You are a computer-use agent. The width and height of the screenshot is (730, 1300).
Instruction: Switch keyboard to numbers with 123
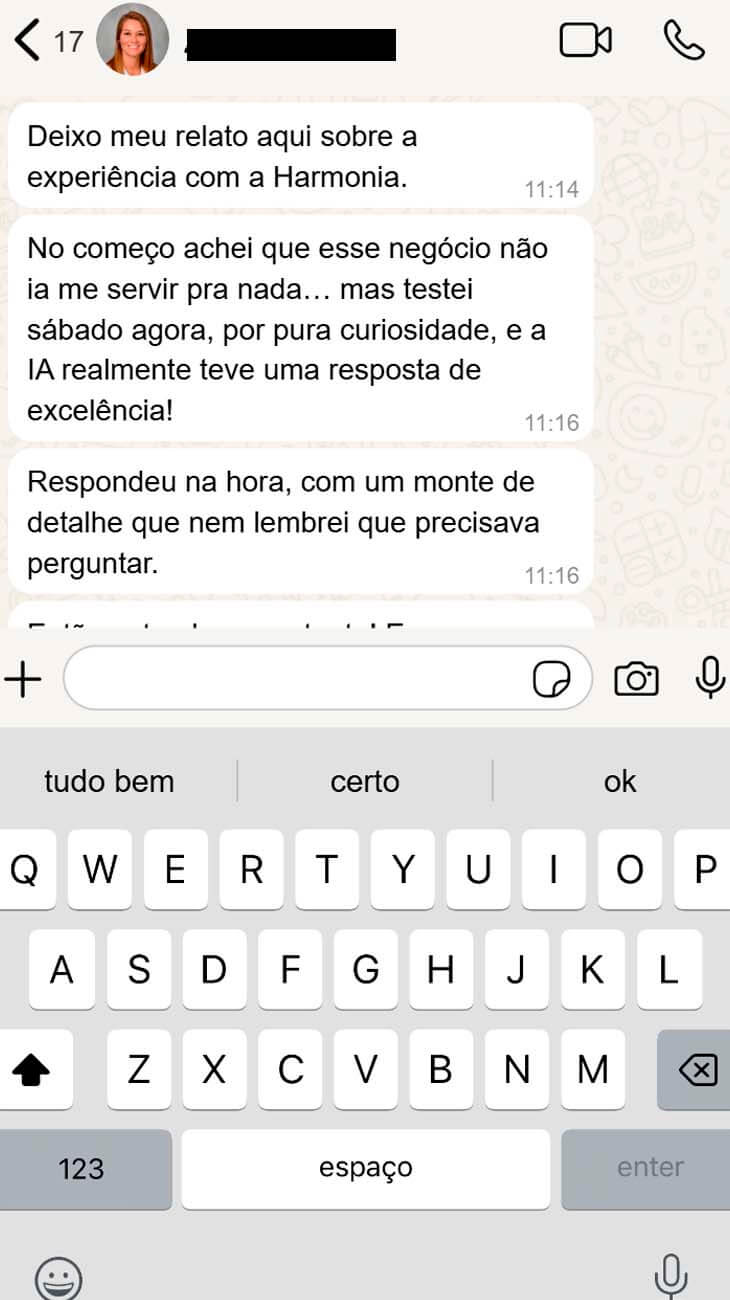coord(81,1168)
